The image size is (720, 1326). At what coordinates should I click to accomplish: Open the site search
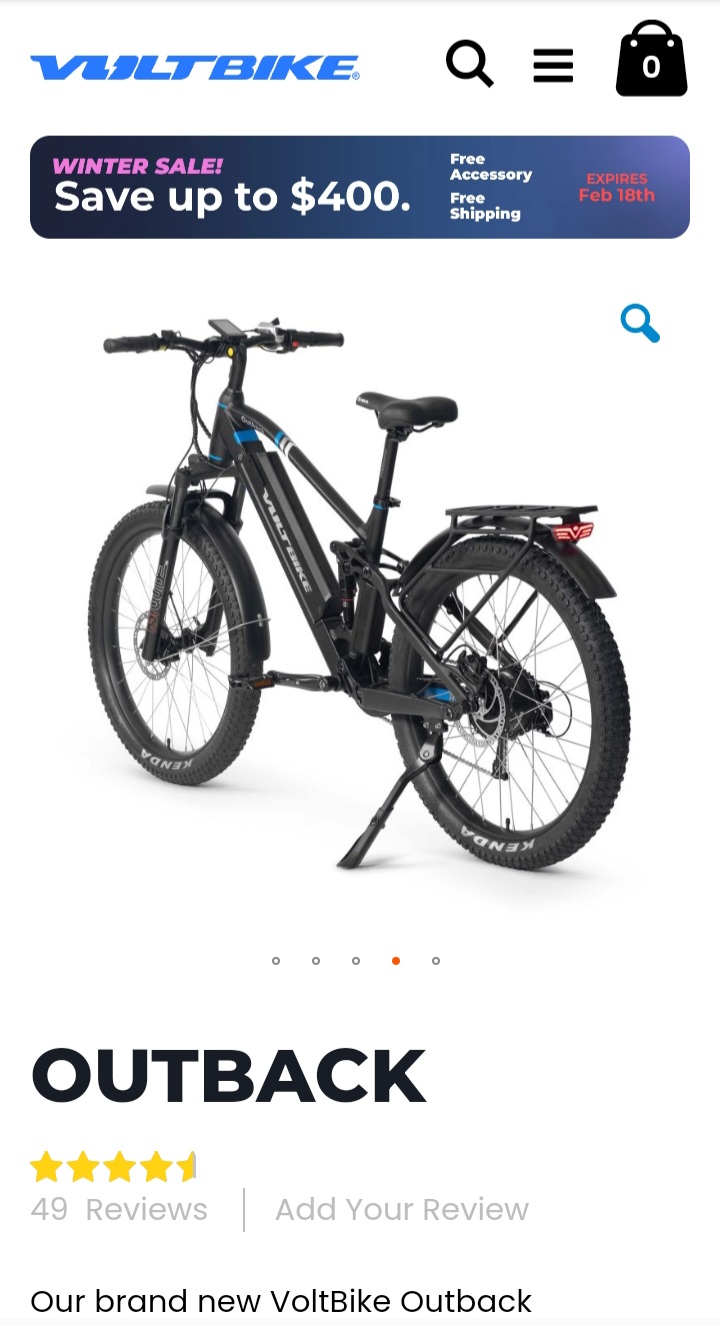point(469,65)
